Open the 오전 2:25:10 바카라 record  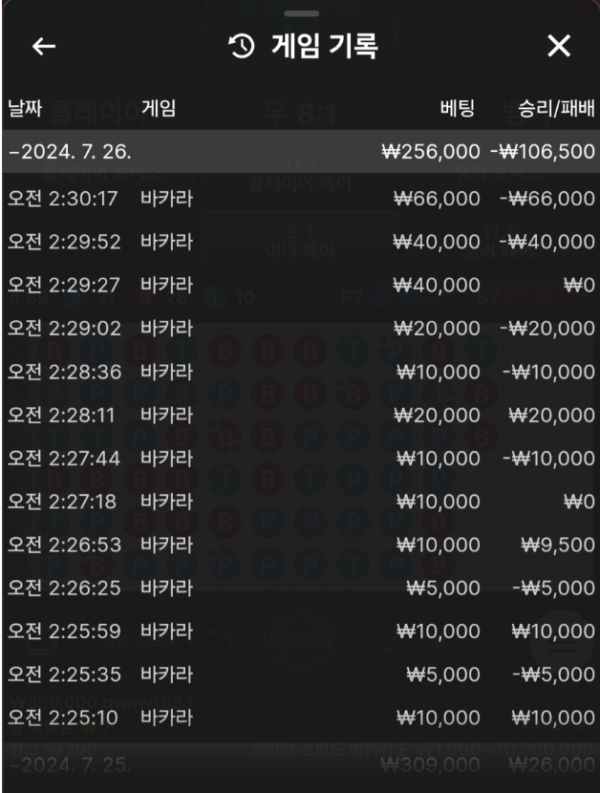[x=300, y=717]
